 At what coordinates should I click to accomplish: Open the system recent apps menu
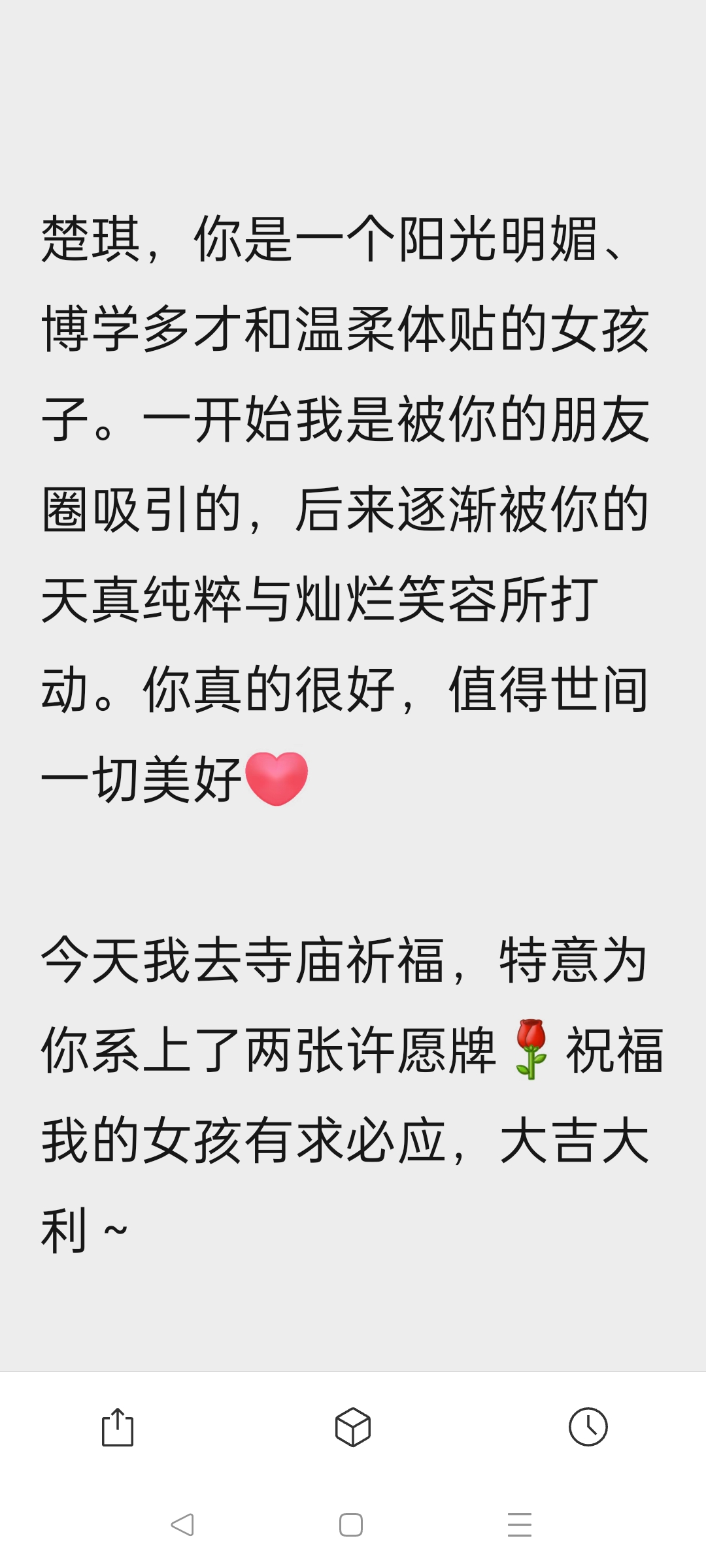520,1525
